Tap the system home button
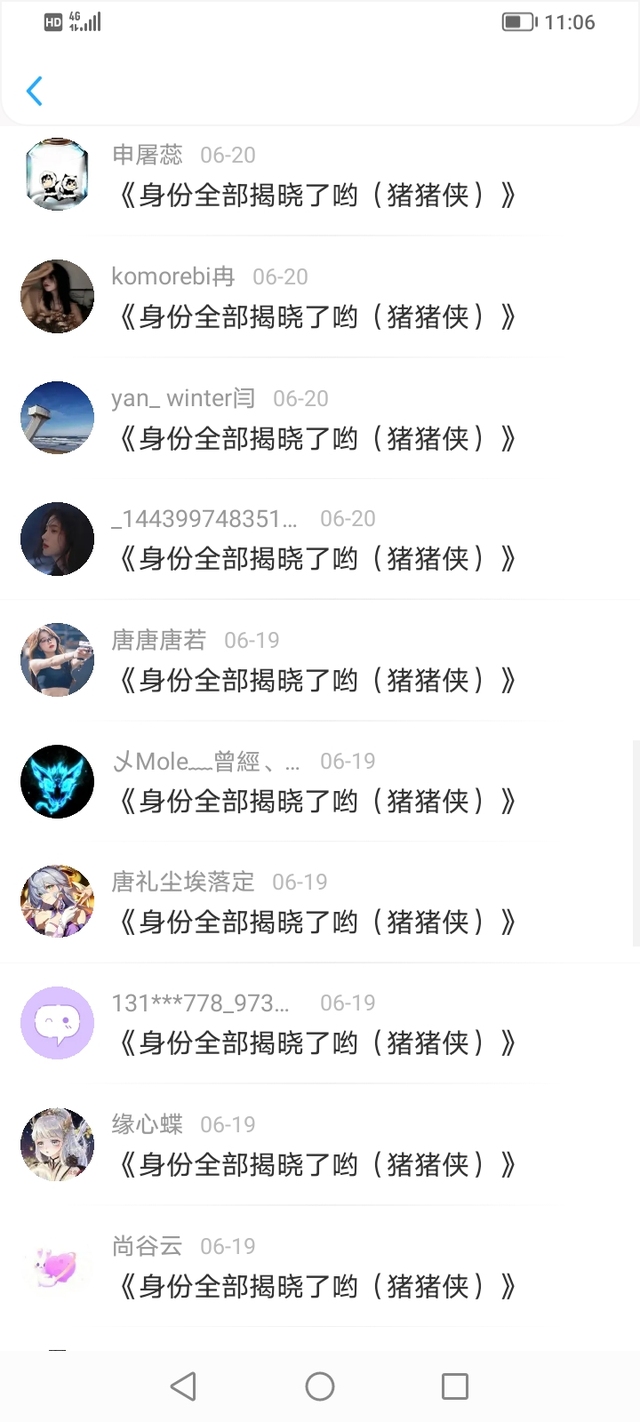This screenshot has height=1422, width=640. [320, 1386]
